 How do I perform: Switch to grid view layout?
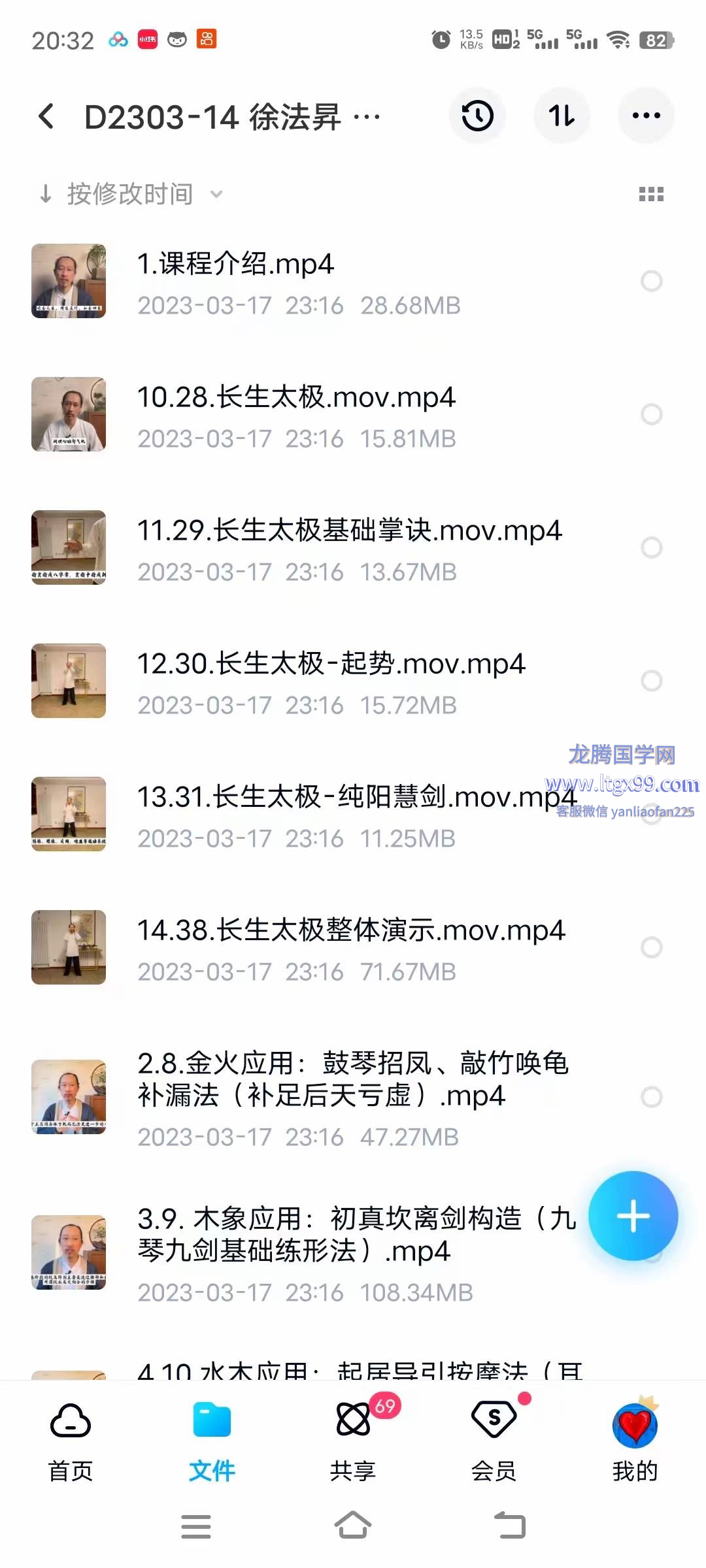pyautogui.click(x=651, y=194)
